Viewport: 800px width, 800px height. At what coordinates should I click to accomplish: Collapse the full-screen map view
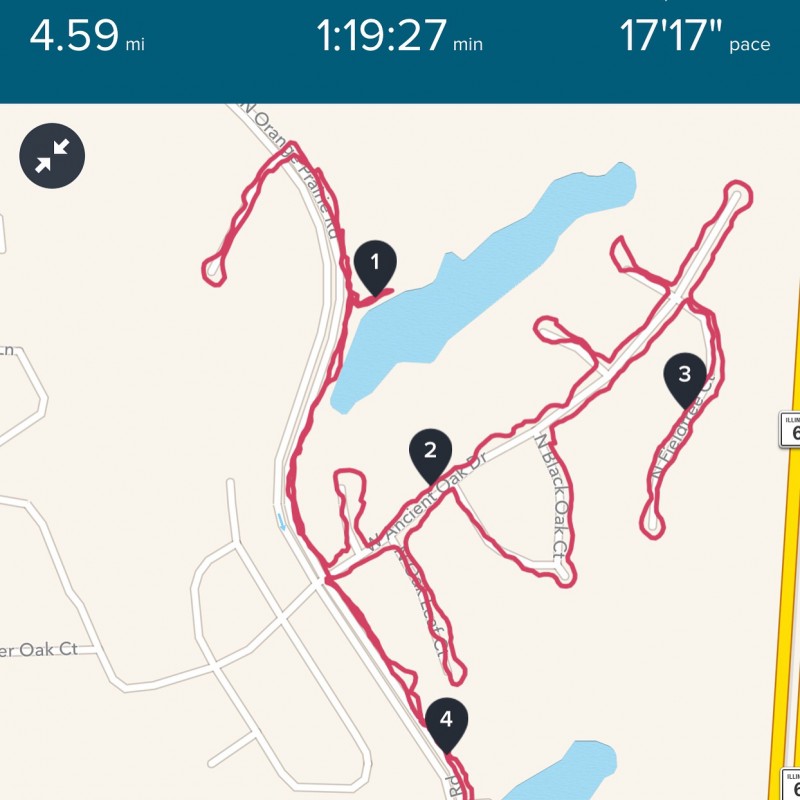pyautogui.click(x=53, y=157)
